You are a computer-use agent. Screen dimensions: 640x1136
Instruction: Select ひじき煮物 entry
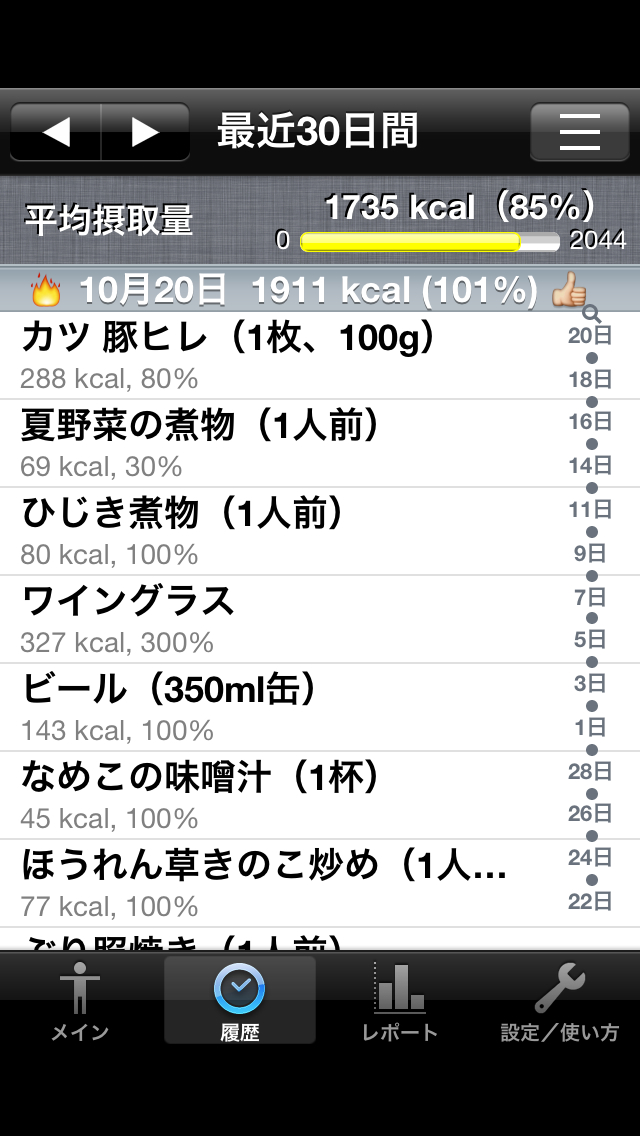click(280, 531)
